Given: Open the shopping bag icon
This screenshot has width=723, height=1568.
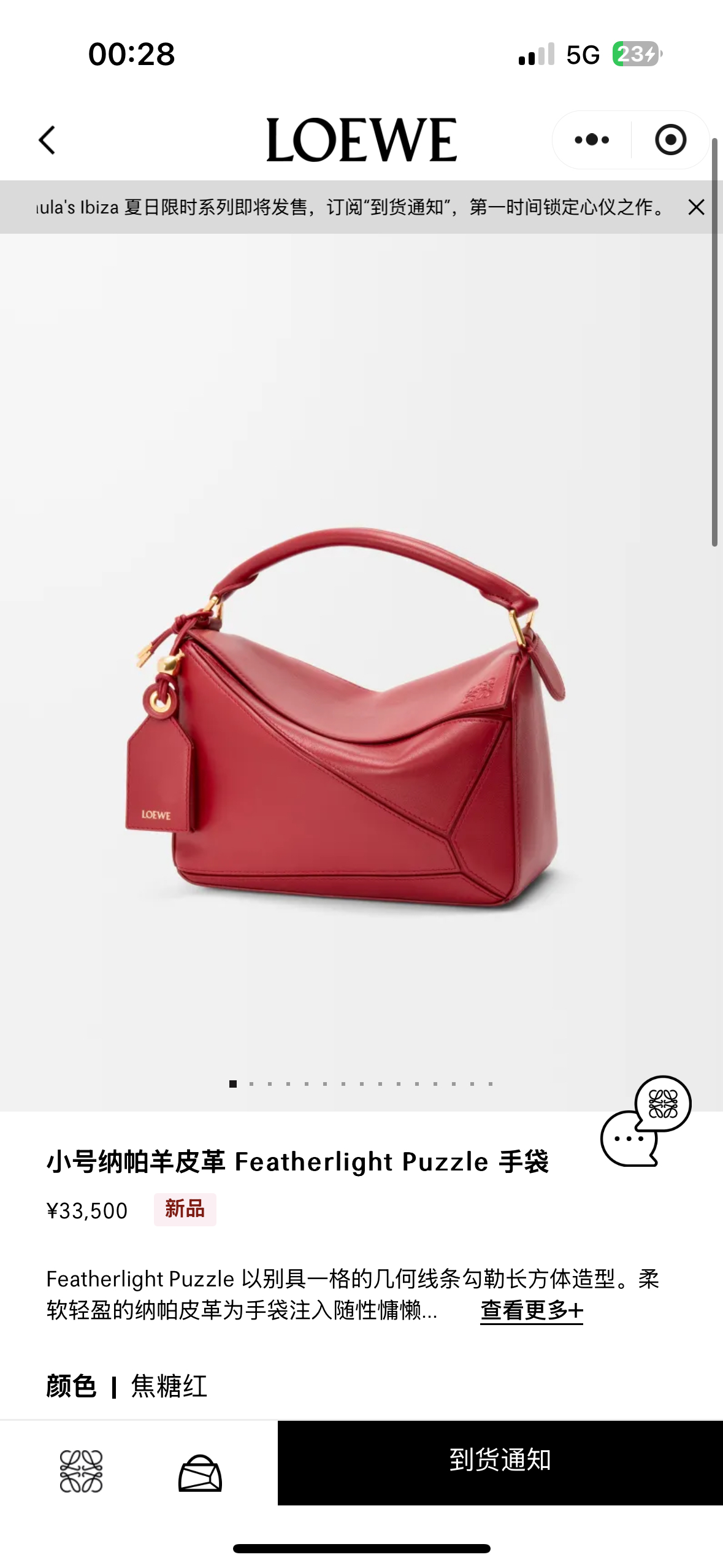Looking at the screenshot, I should [200, 1472].
